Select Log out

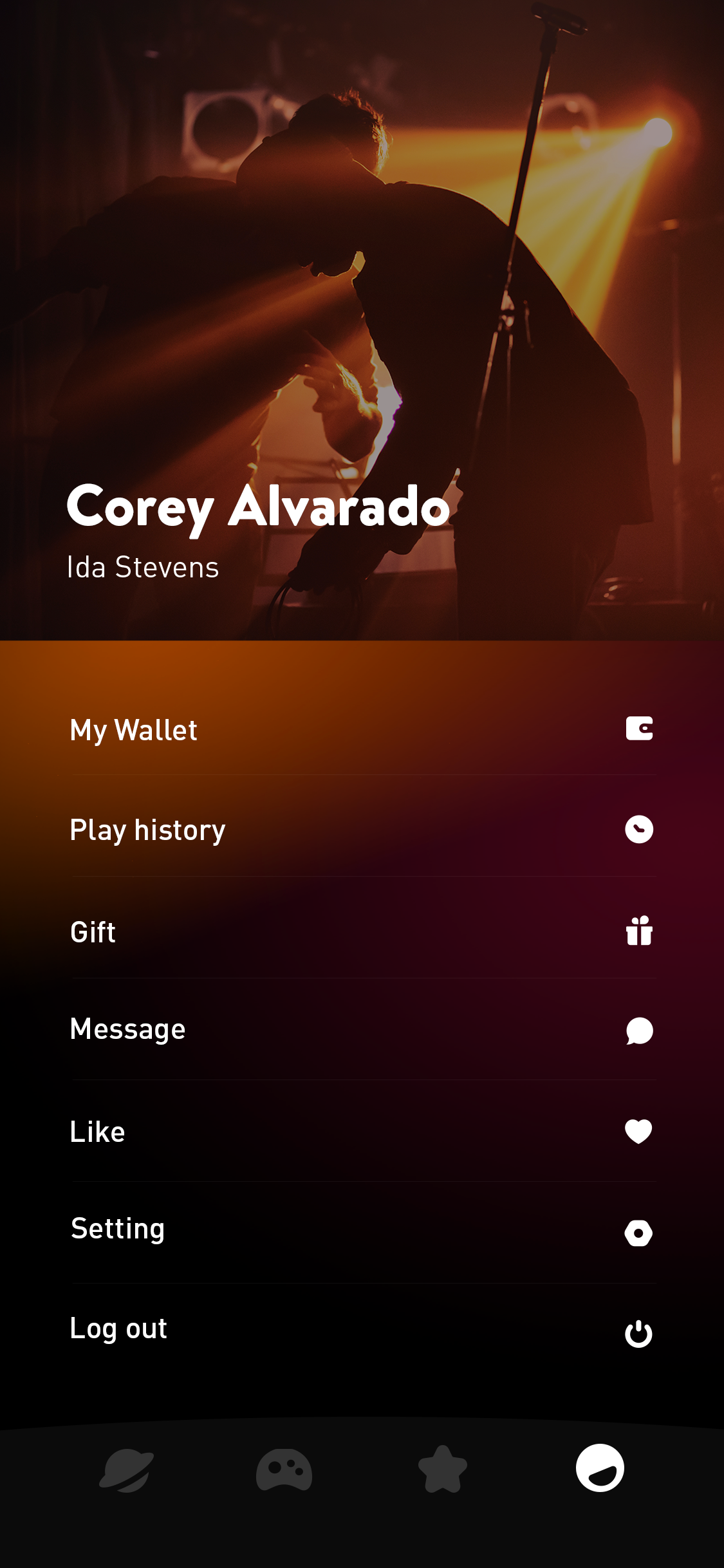[x=362, y=1329]
